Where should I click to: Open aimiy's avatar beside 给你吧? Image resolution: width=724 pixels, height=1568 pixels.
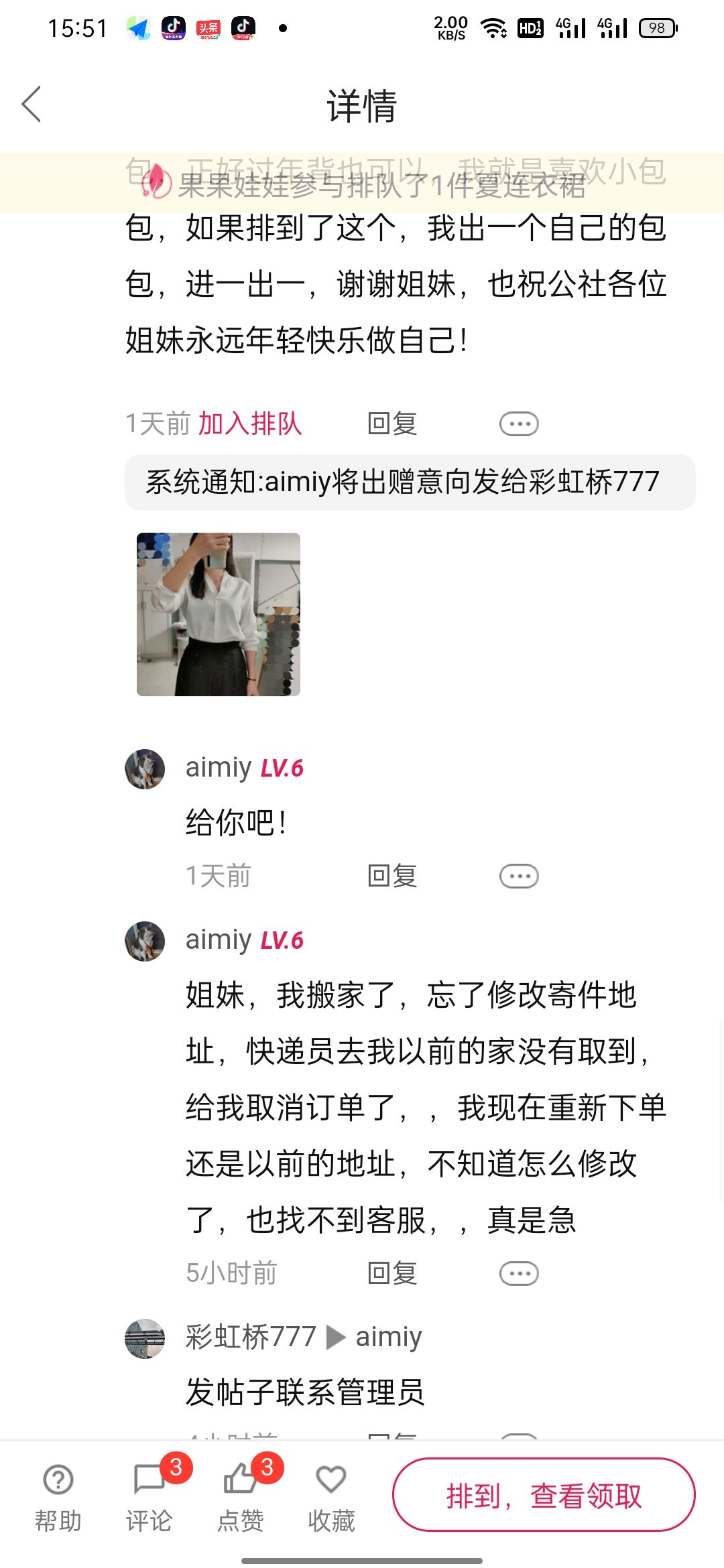click(145, 769)
